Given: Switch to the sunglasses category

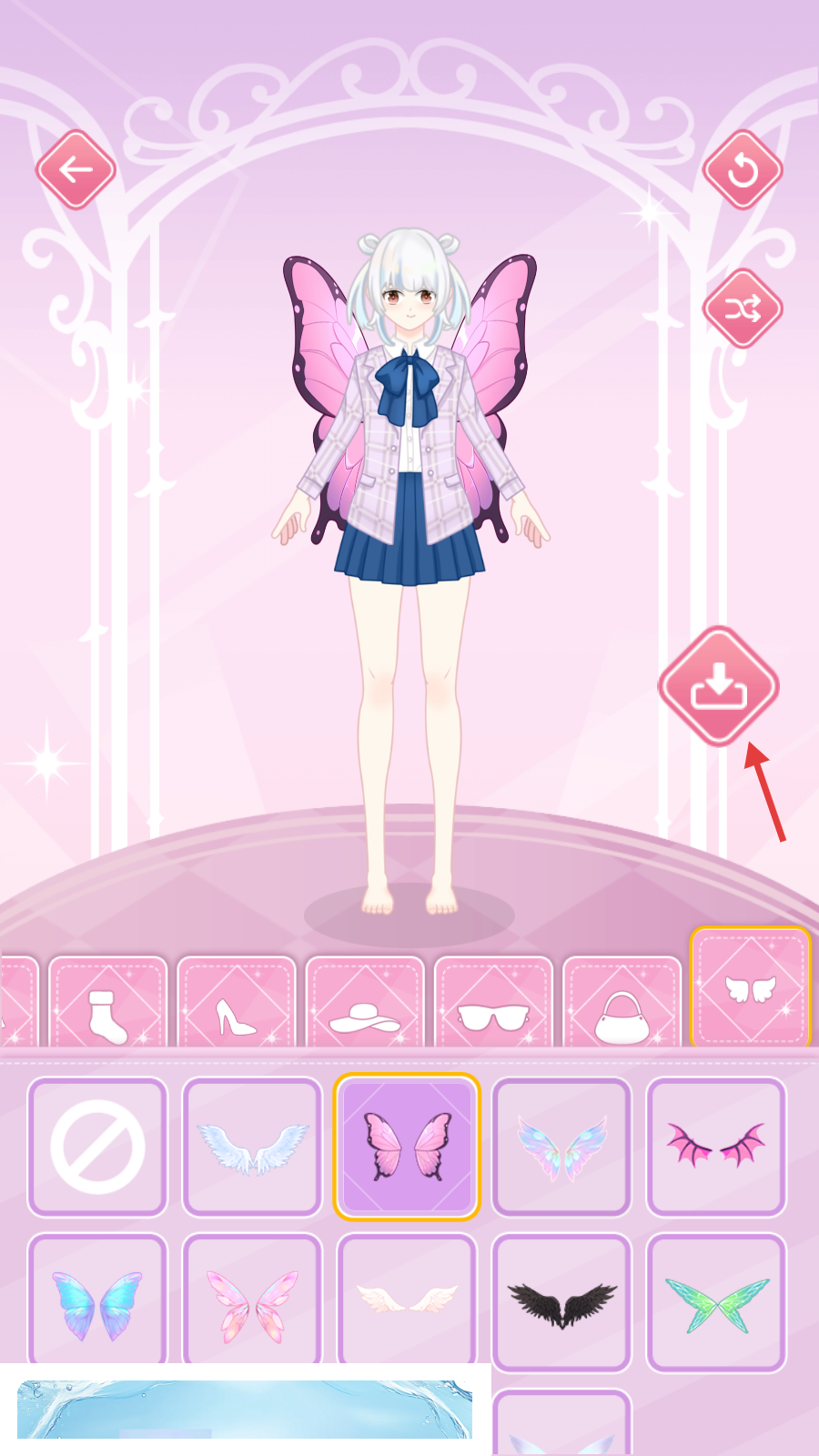Looking at the screenshot, I should (493, 1002).
